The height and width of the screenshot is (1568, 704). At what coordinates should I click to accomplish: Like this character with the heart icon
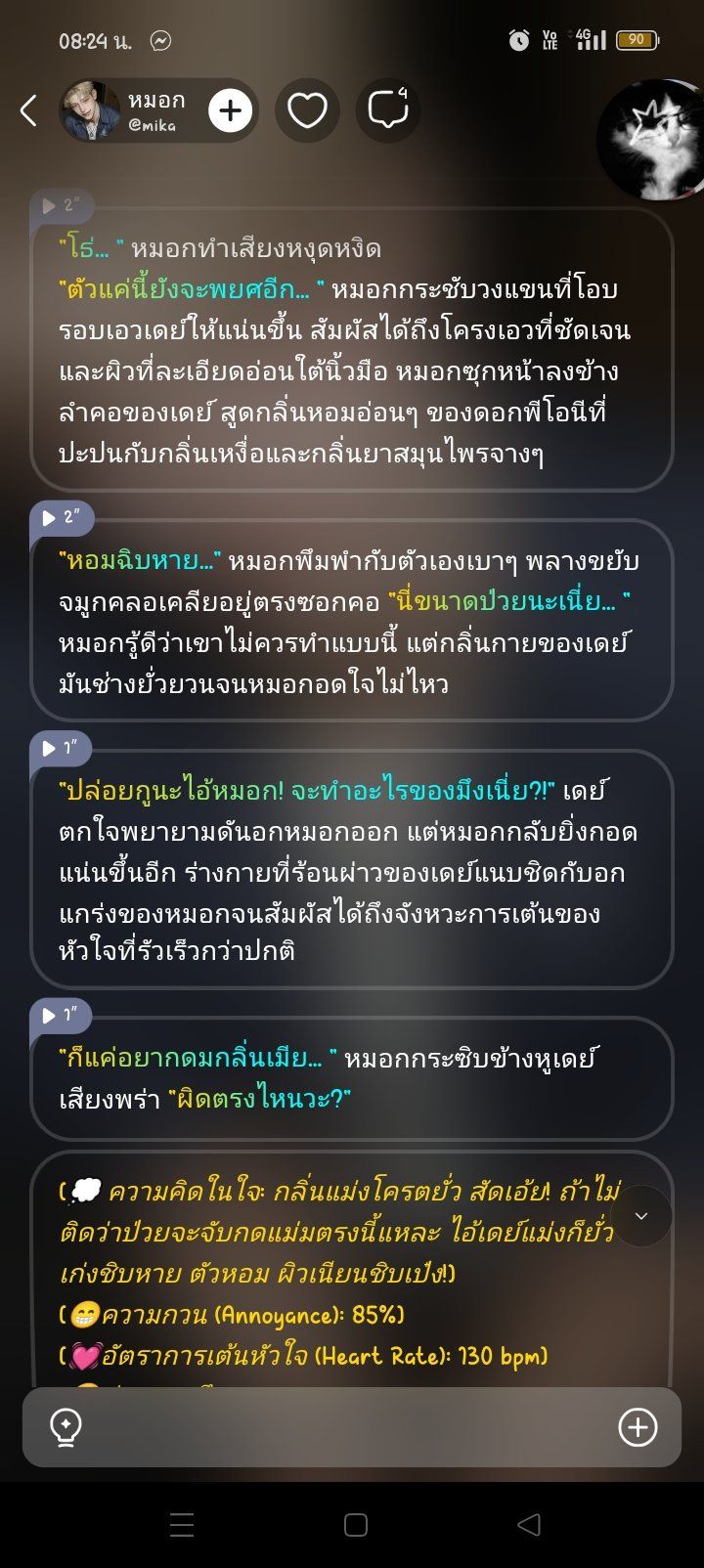307,111
